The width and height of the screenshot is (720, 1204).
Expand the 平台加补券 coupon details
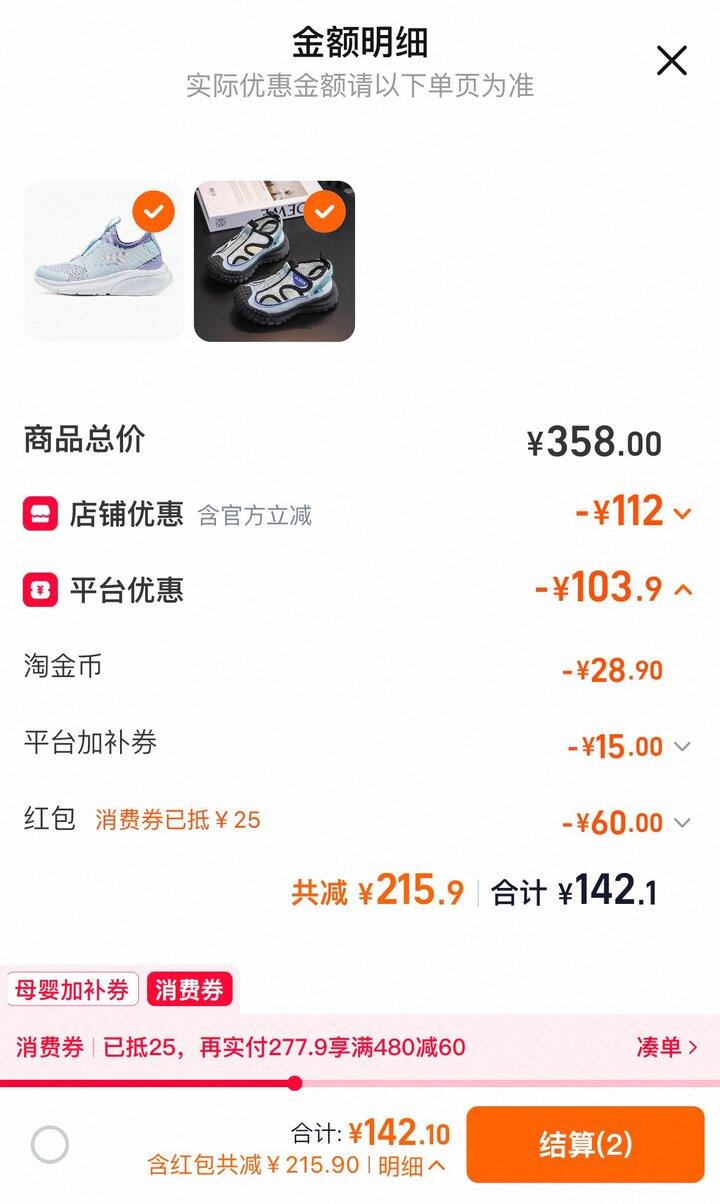[683, 746]
